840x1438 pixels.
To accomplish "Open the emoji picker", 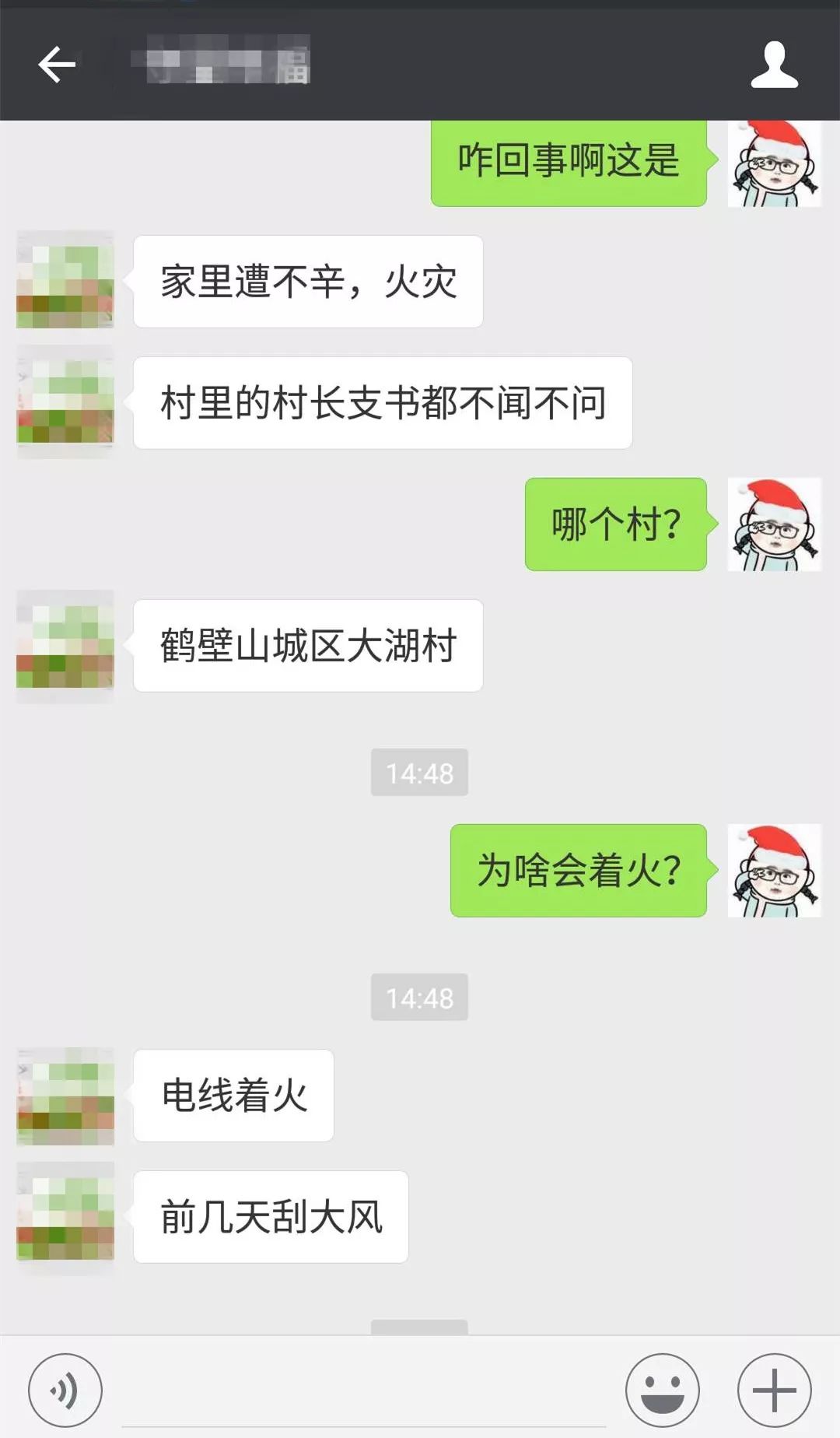I will tap(662, 1390).
